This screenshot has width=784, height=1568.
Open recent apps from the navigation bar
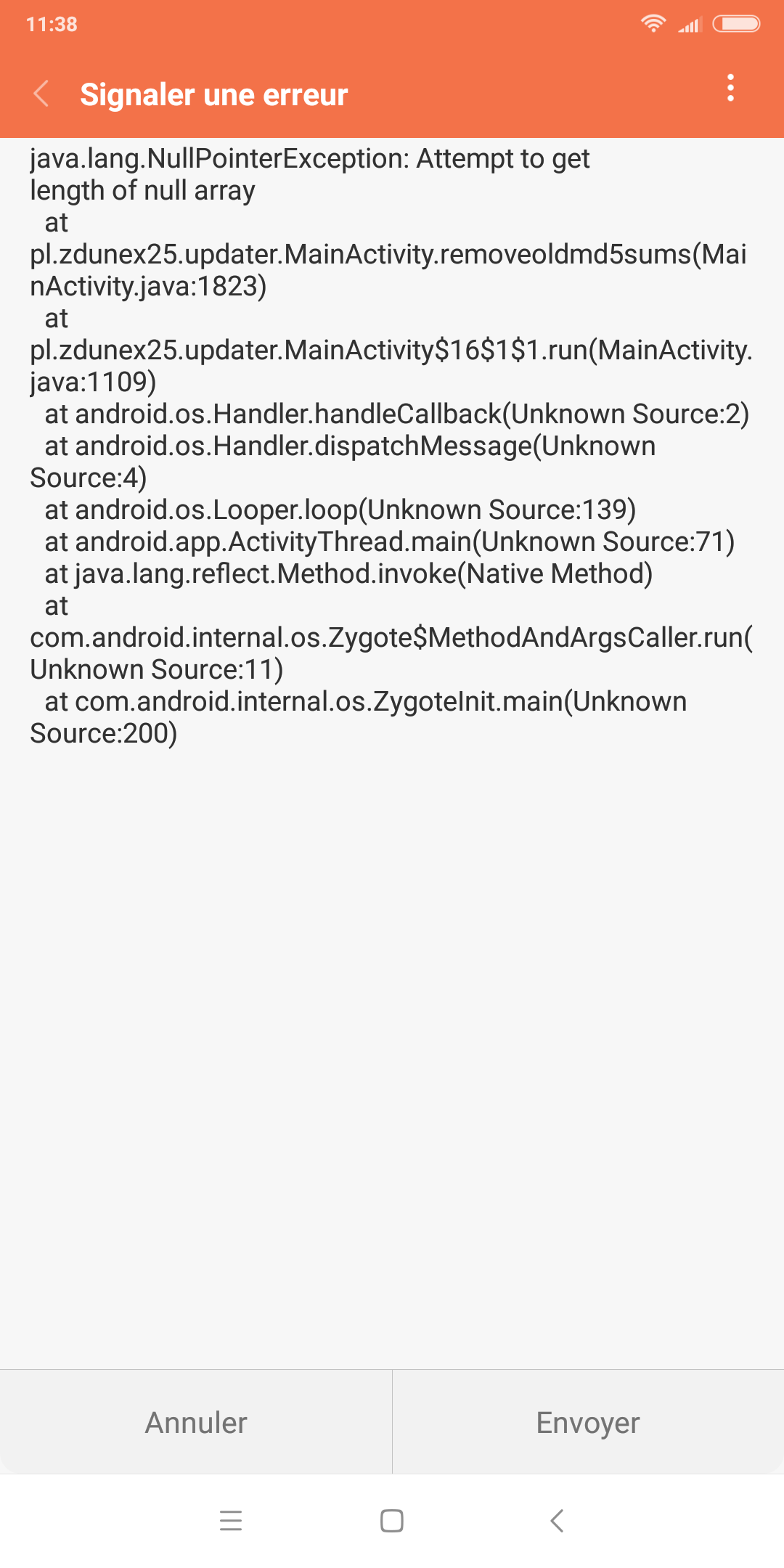[231, 1520]
